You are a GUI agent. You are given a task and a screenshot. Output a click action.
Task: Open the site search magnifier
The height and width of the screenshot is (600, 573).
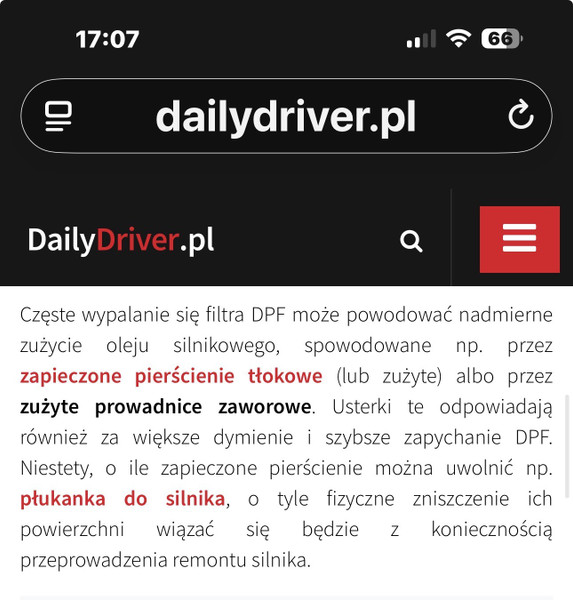click(411, 241)
